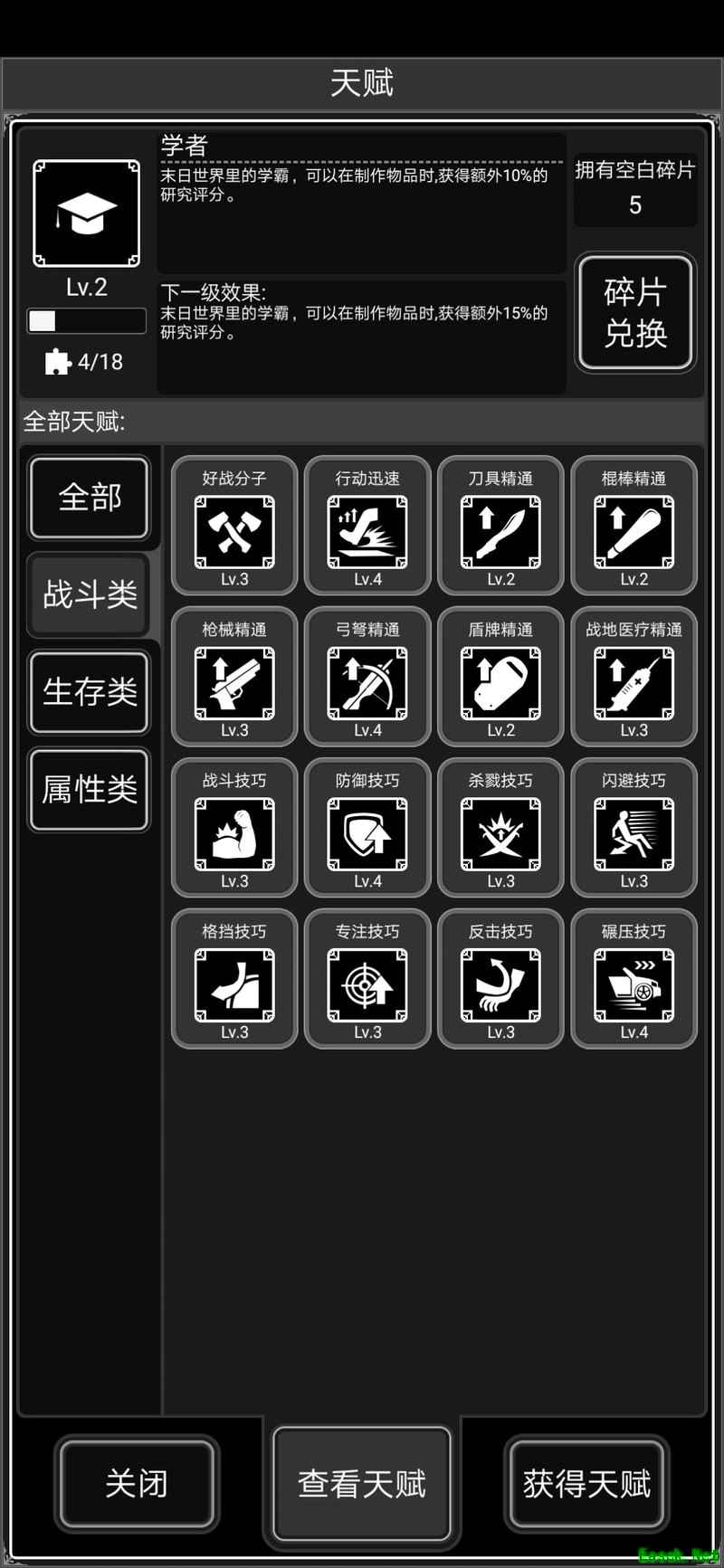Open the 战地医疗精通 talent
The image size is (724, 1568).
coord(633,677)
